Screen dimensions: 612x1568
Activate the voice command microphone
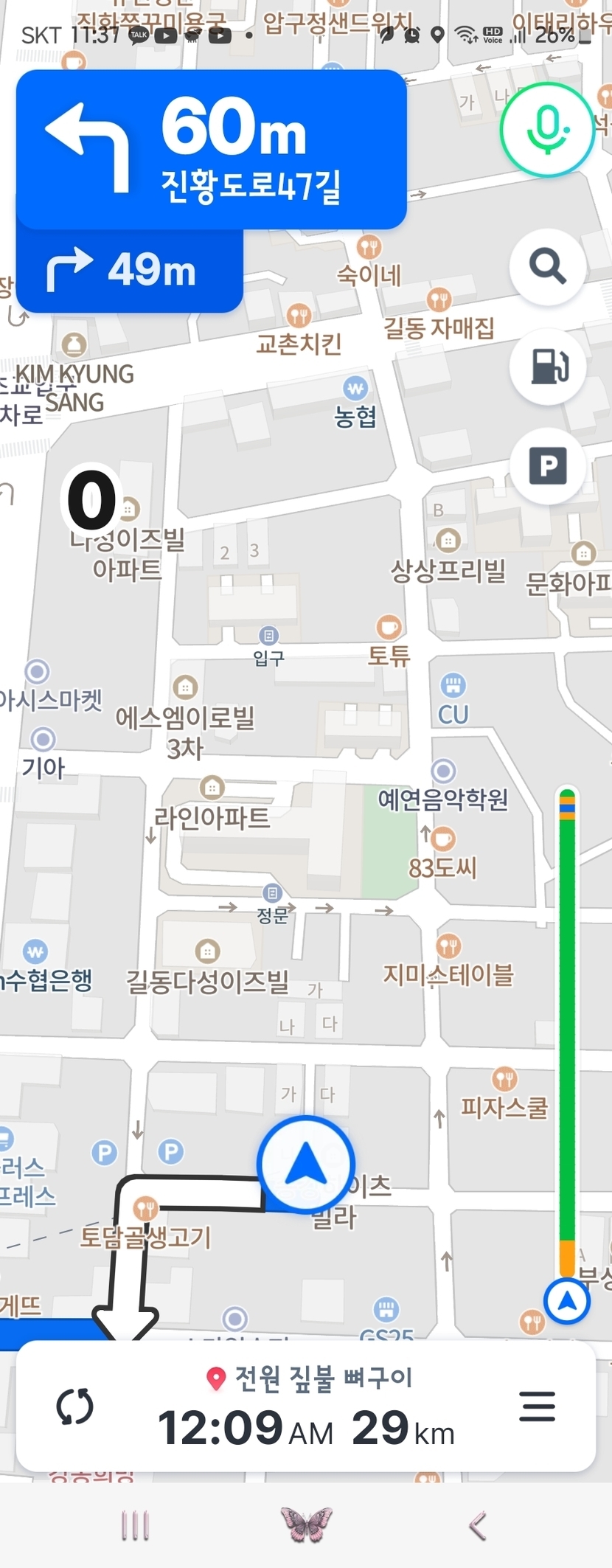(547, 130)
